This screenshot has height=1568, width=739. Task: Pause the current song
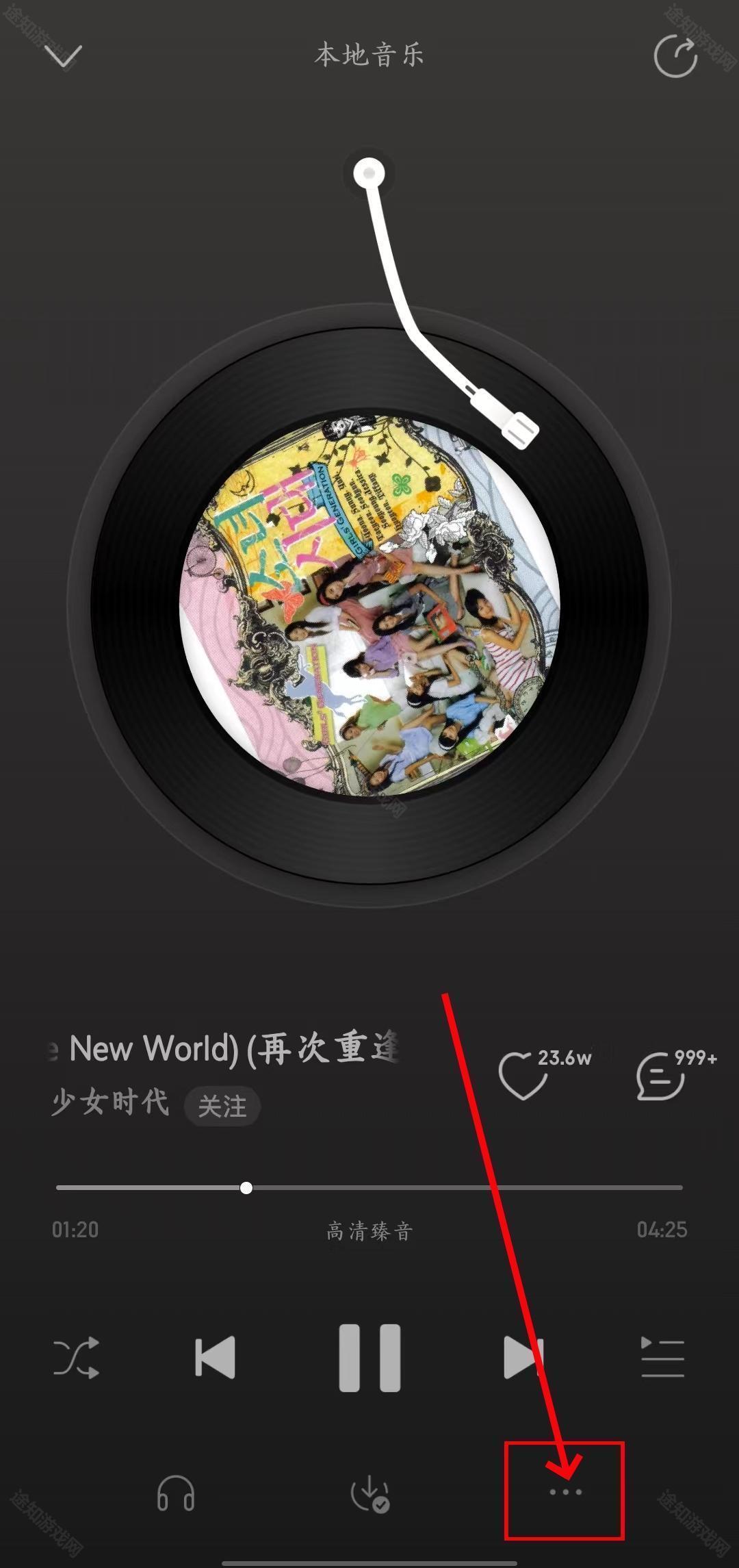369,1357
